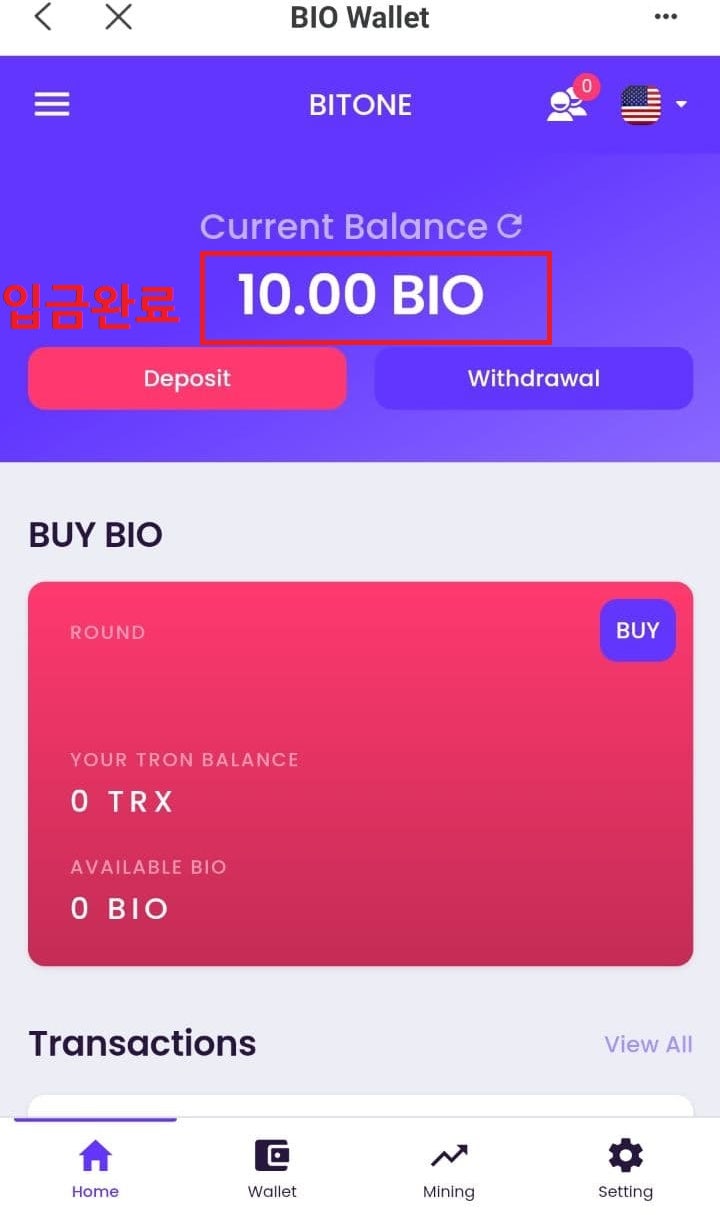
Task: Open Settings via the gear icon
Action: pyautogui.click(x=625, y=1155)
